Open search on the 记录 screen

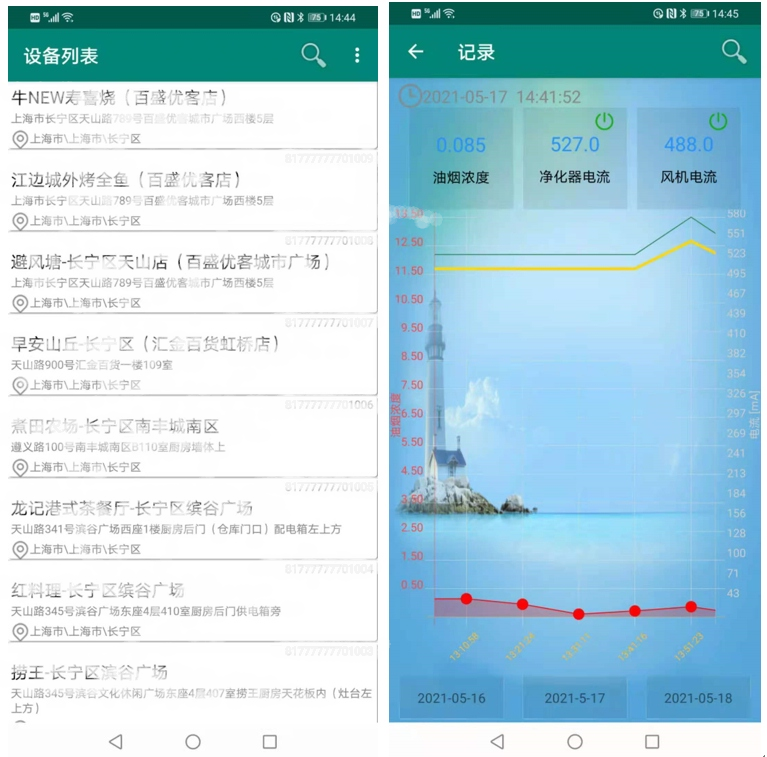tap(733, 52)
